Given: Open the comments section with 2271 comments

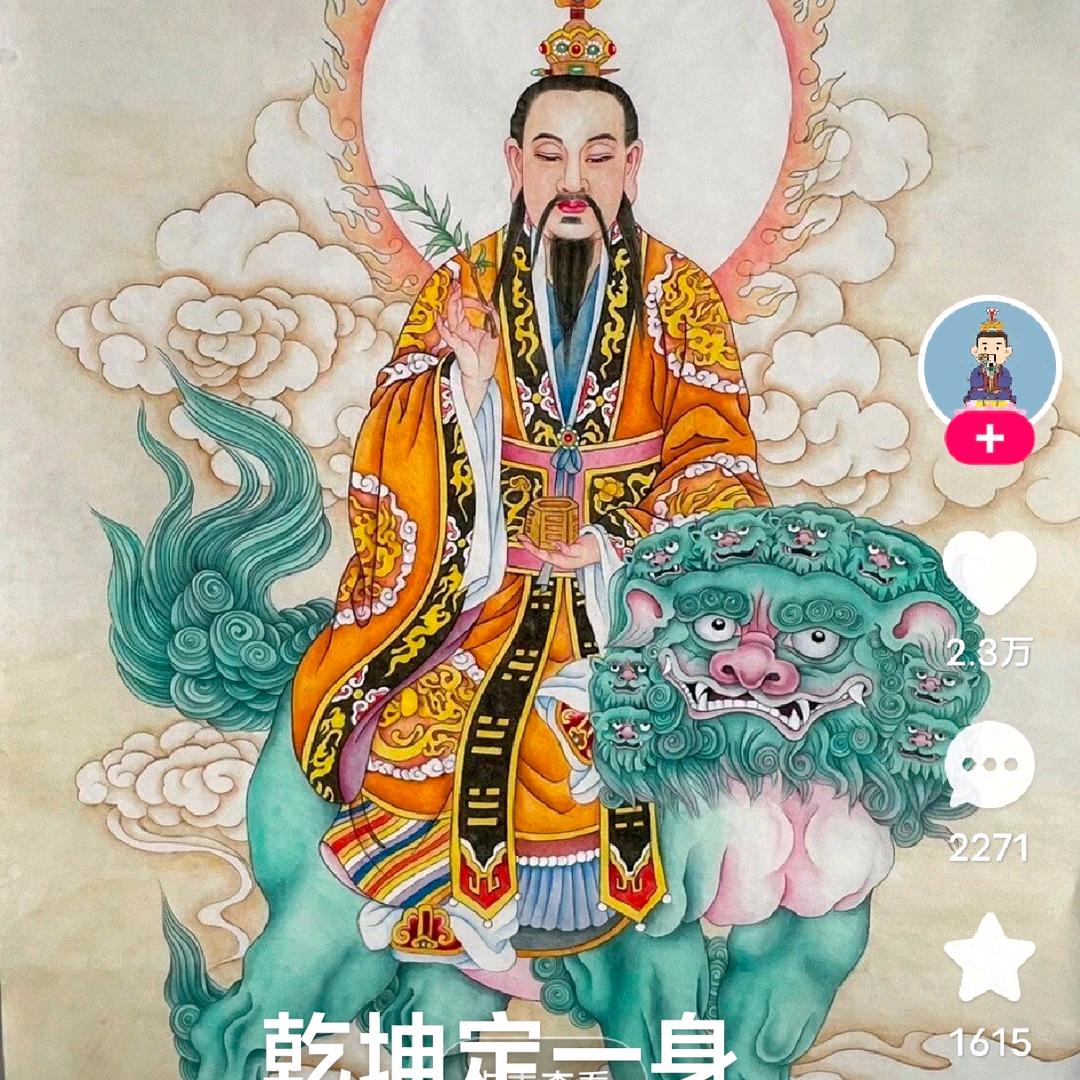Looking at the screenshot, I should [989, 764].
